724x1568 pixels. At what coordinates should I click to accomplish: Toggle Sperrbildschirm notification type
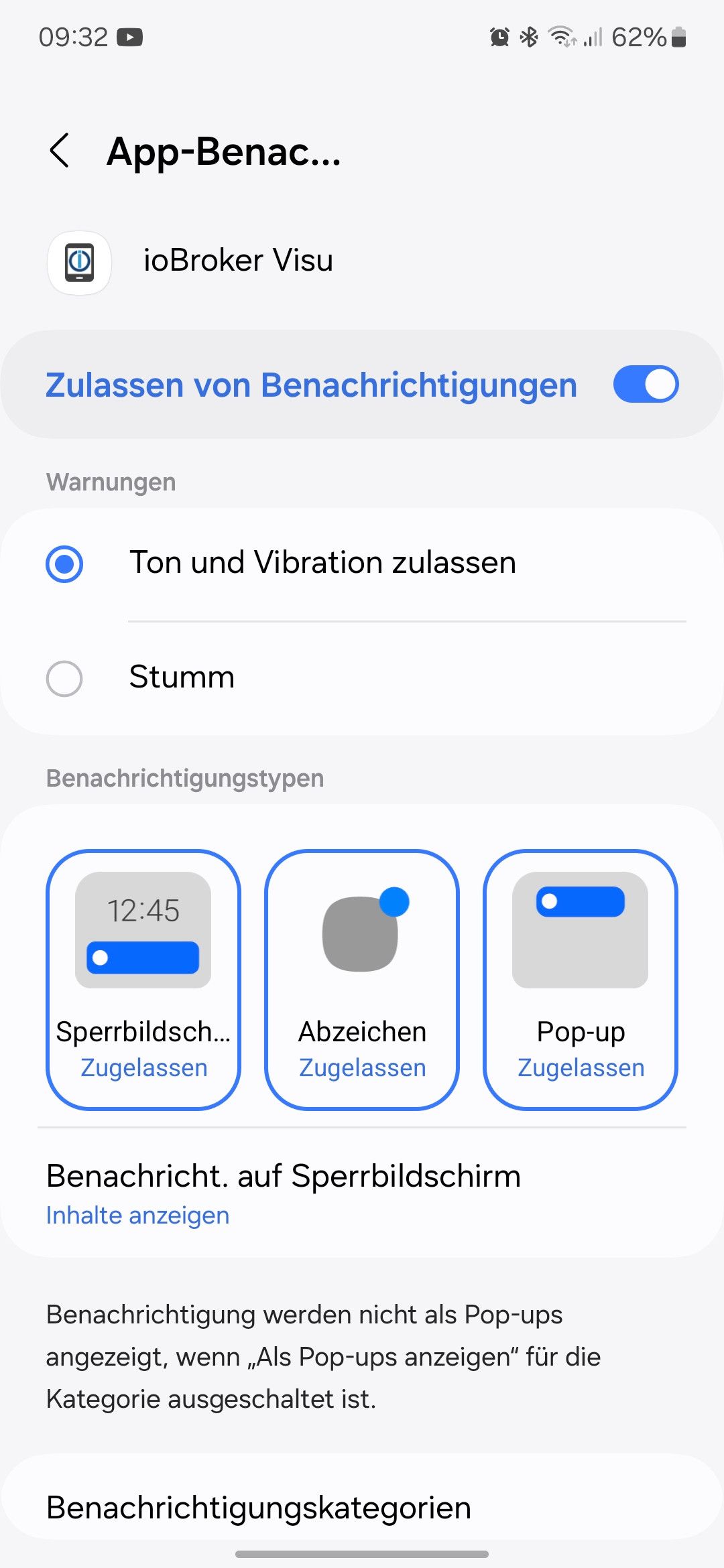[143, 979]
